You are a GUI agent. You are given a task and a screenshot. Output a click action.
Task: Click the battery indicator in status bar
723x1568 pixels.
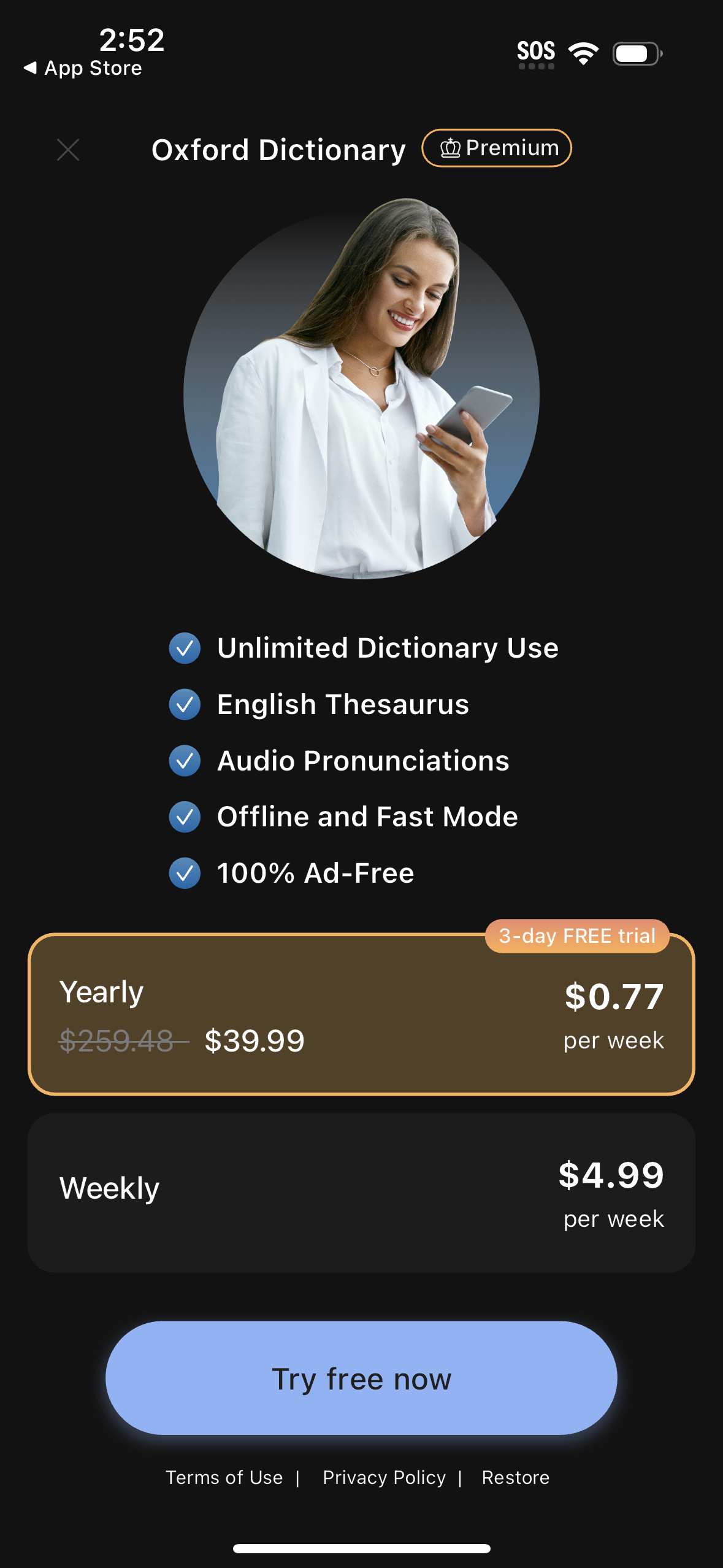tap(635, 53)
